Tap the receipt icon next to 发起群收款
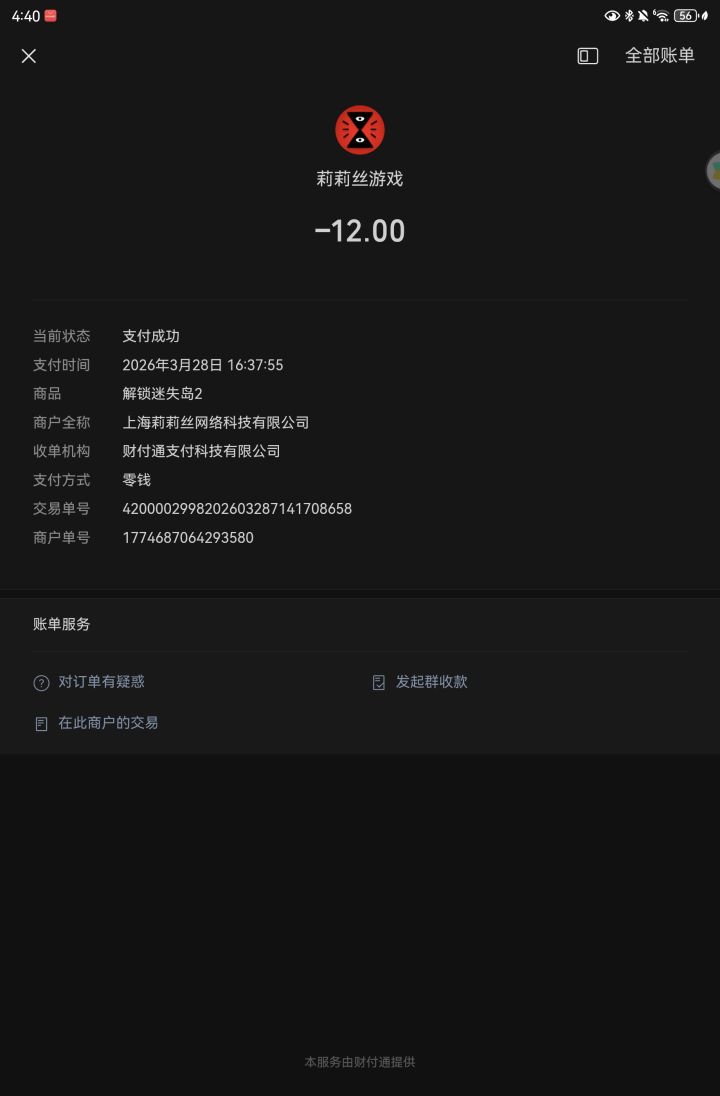This screenshot has height=1096, width=720. point(377,682)
